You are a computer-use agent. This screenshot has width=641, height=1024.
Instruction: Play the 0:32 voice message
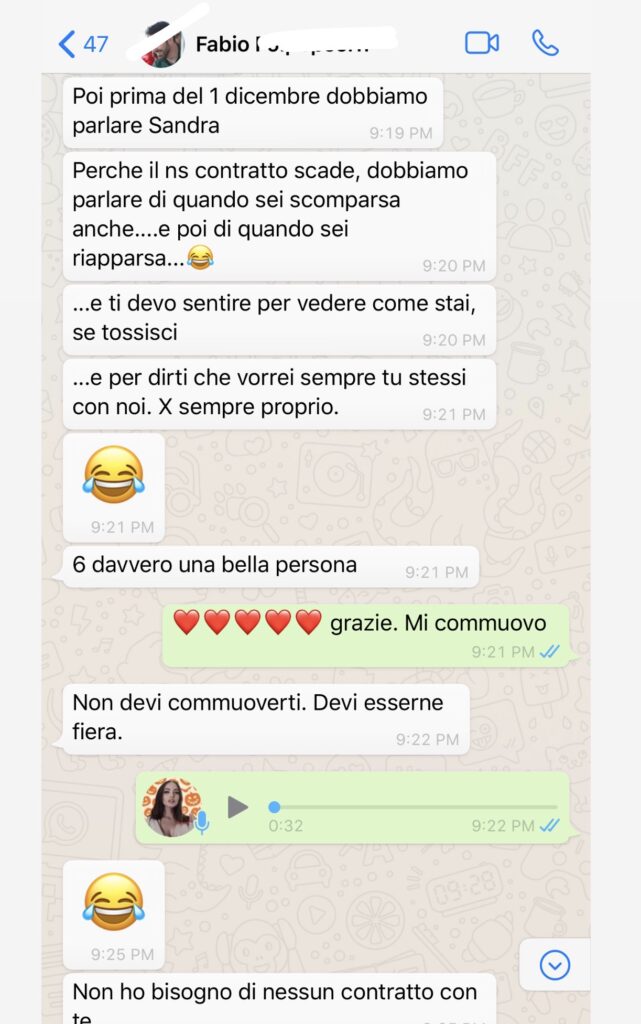point(237,806)
